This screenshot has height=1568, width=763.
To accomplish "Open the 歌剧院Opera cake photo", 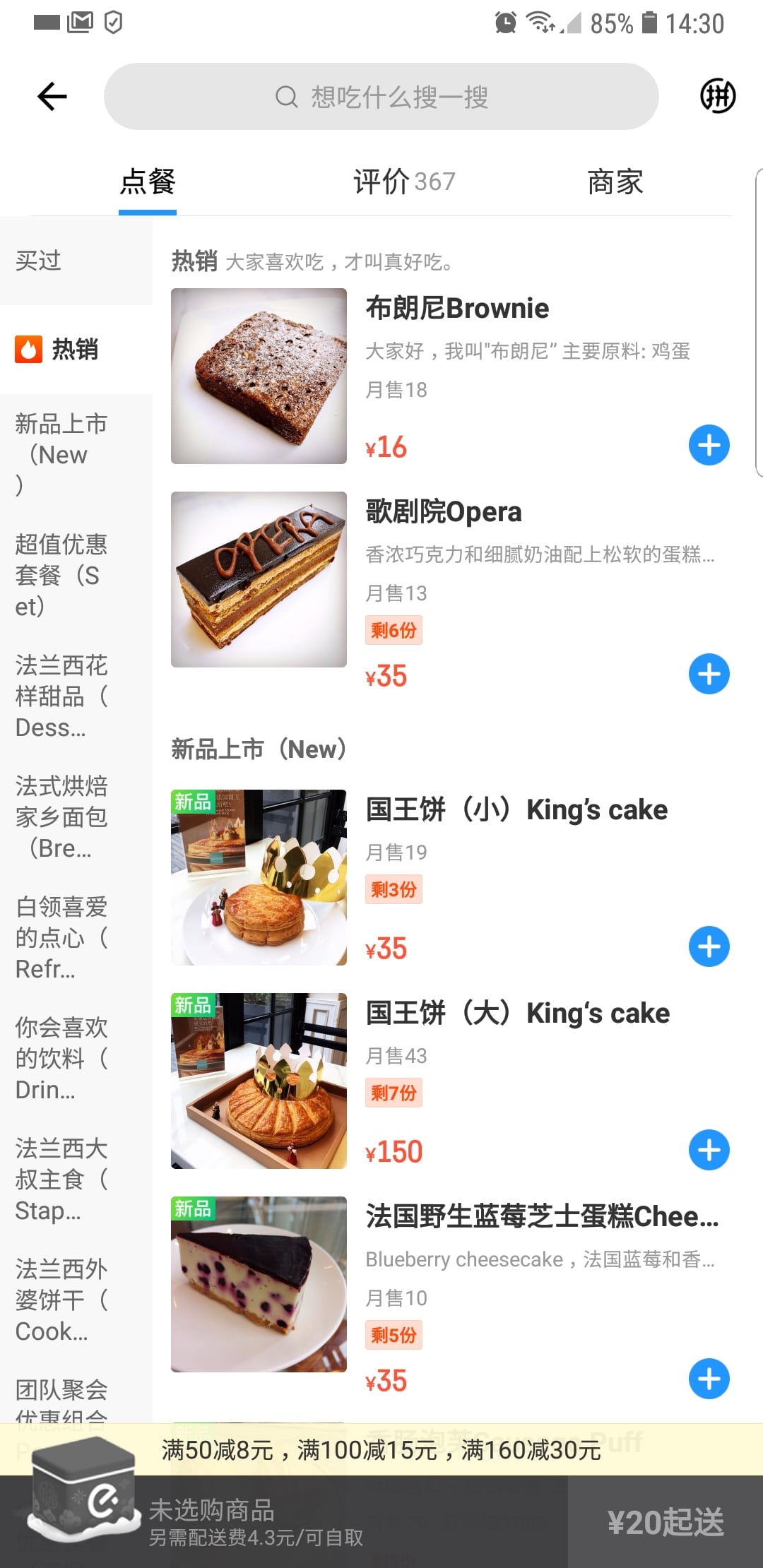I will point(259,579).
